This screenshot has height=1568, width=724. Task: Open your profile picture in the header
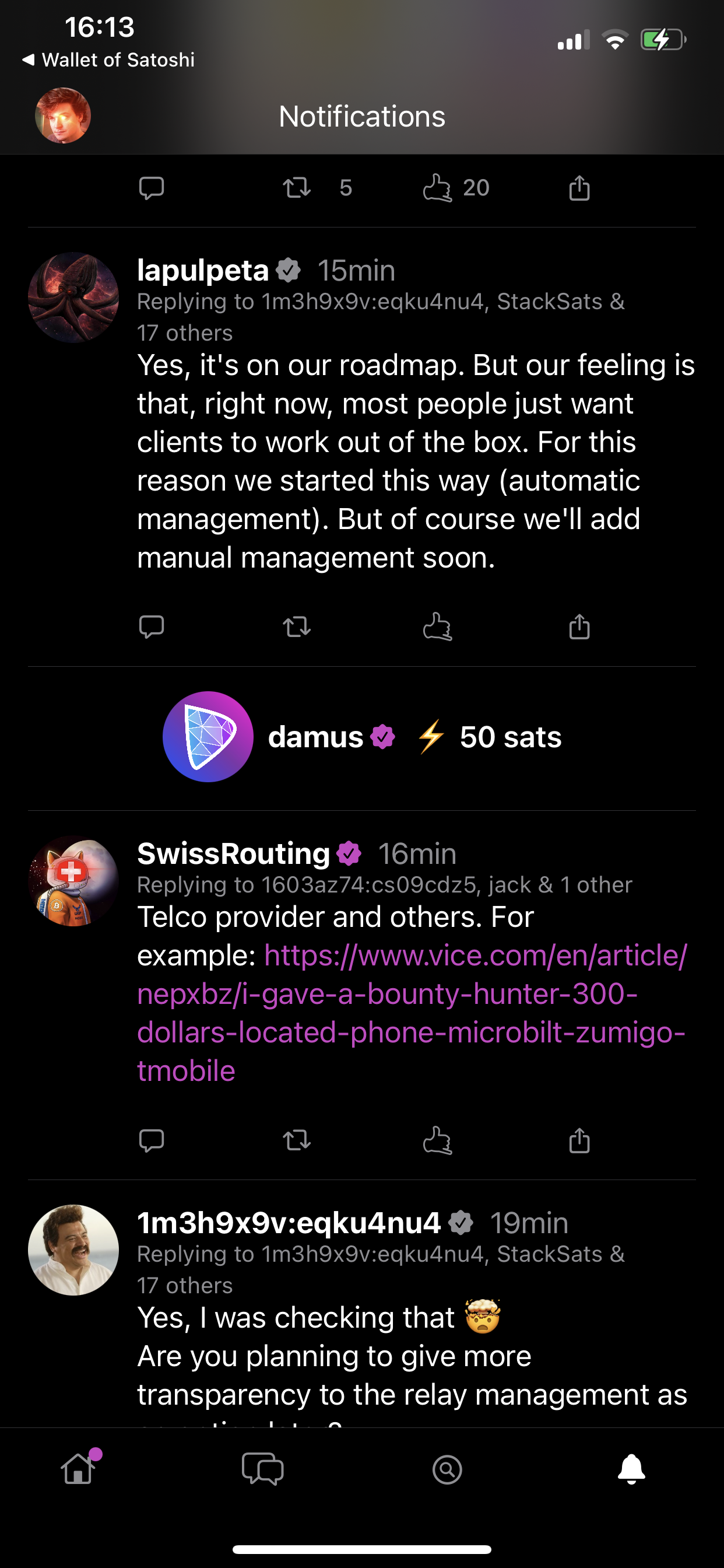point(63,116)
